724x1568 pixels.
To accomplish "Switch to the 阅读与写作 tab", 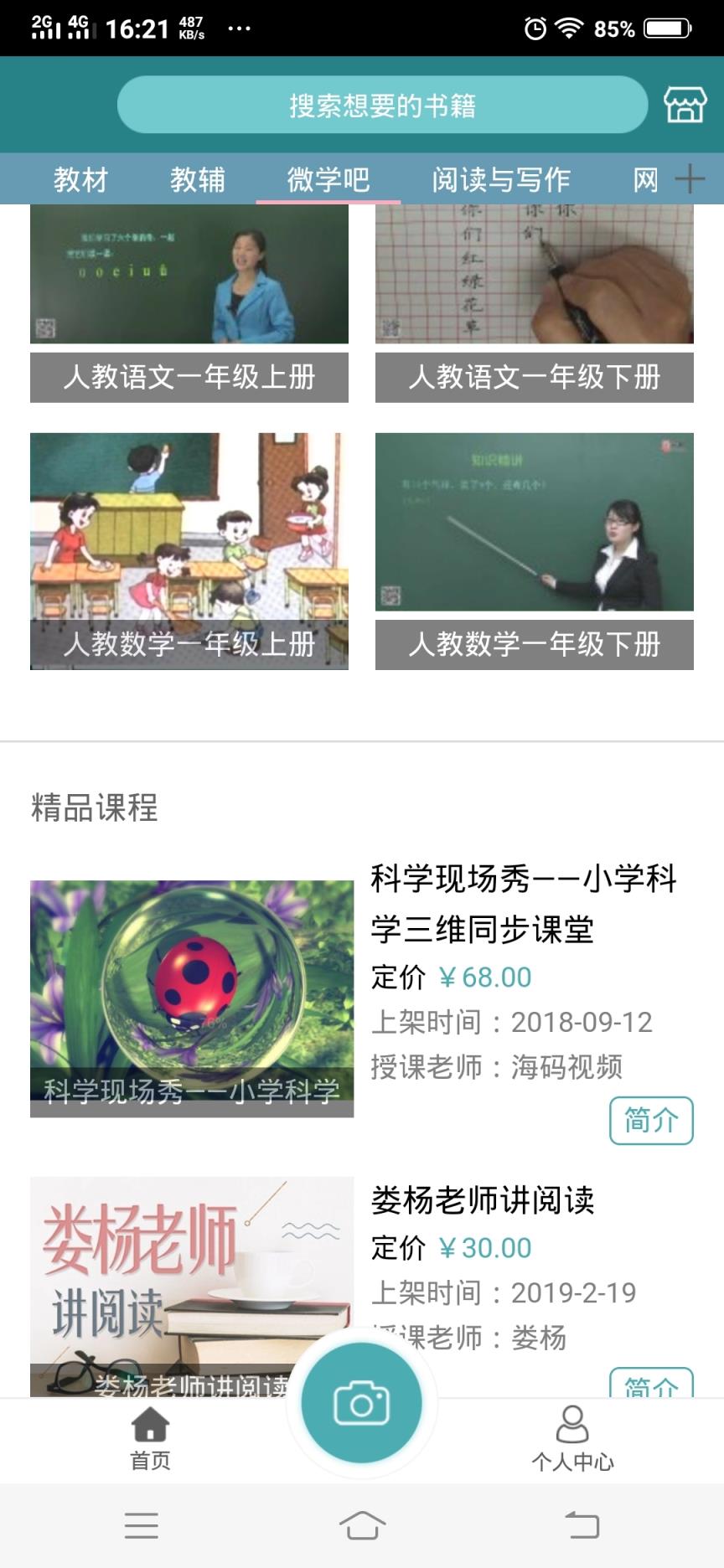I will coord(501,179).
